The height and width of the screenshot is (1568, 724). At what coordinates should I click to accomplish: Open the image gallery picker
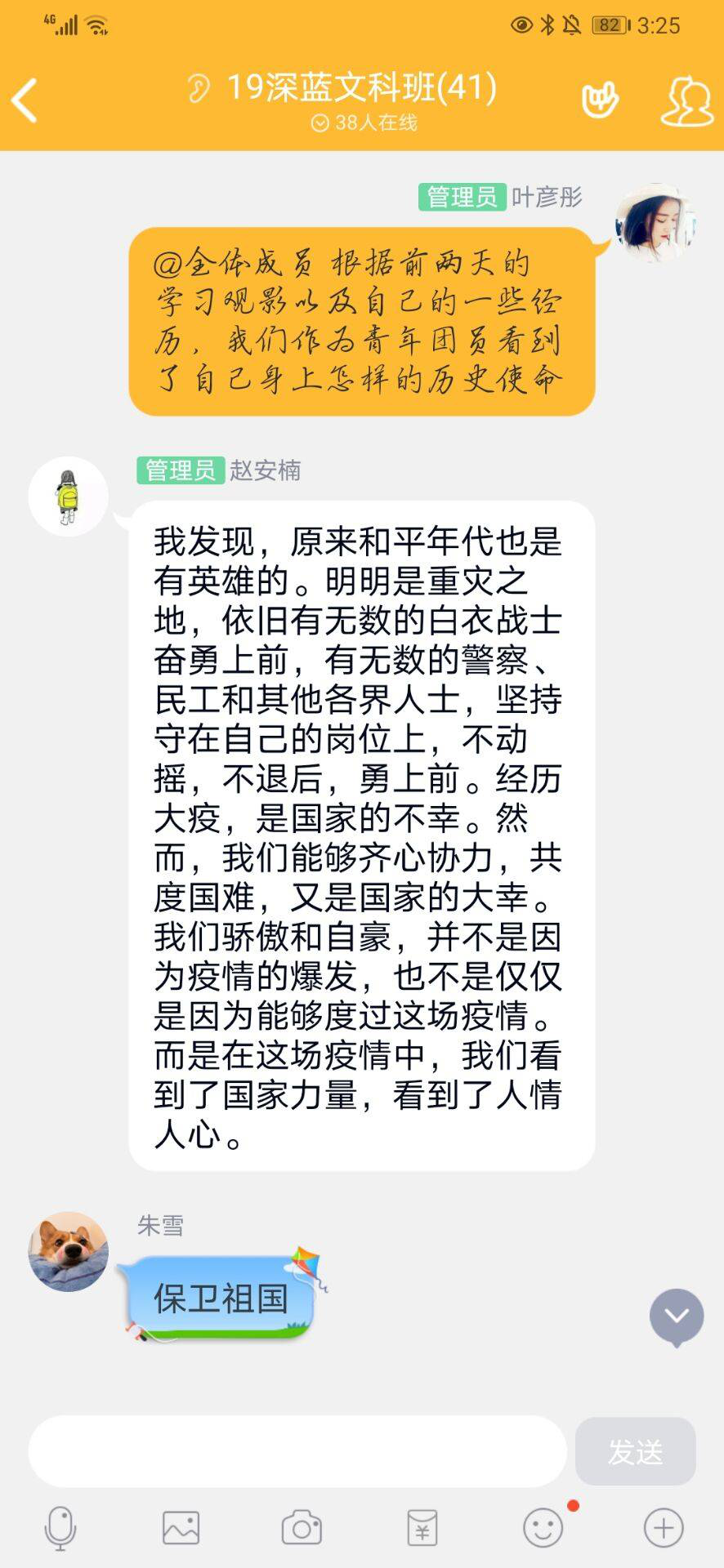[181, 1527]
